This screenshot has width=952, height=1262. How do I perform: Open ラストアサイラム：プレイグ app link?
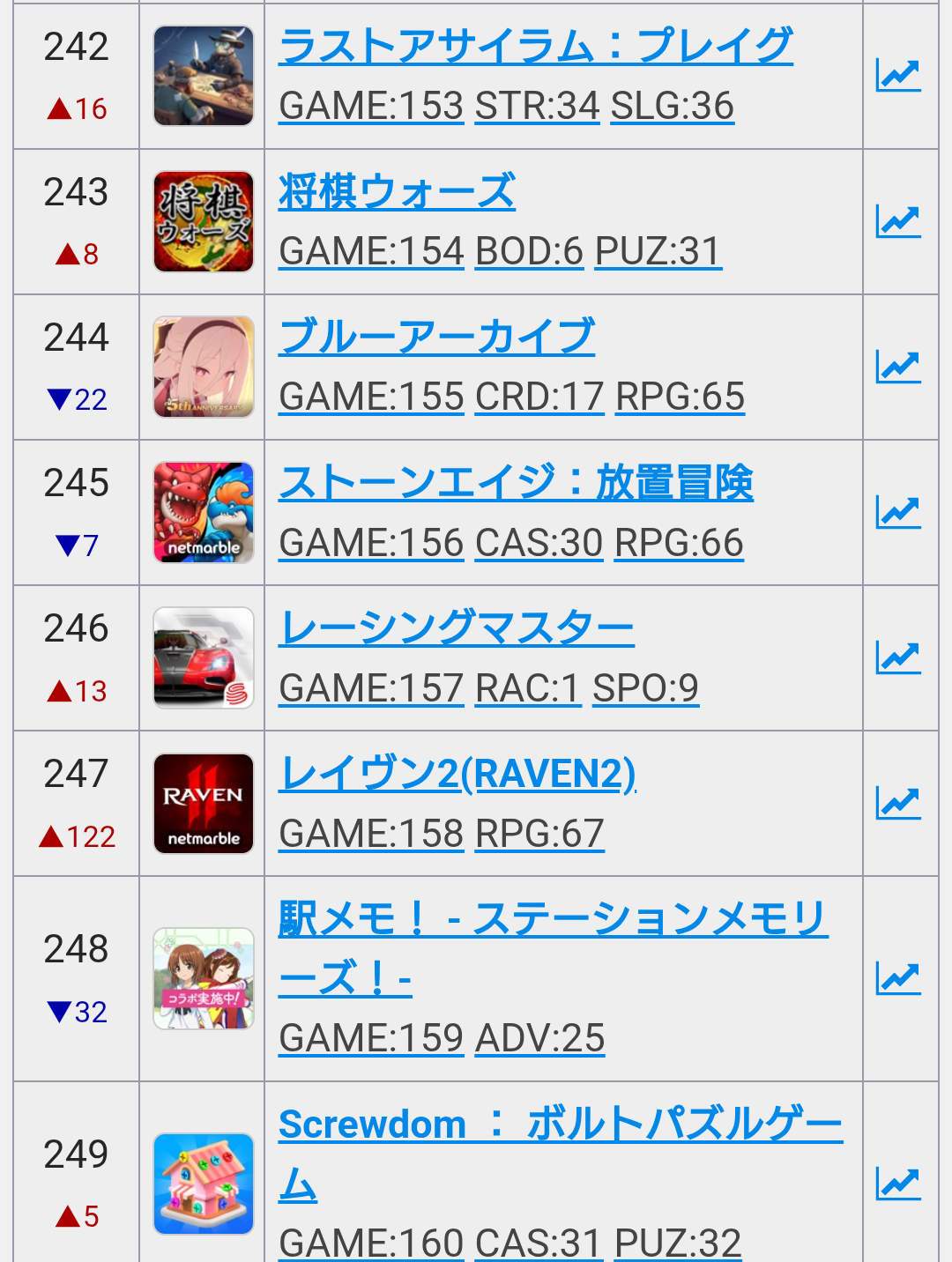click(535, 46)
